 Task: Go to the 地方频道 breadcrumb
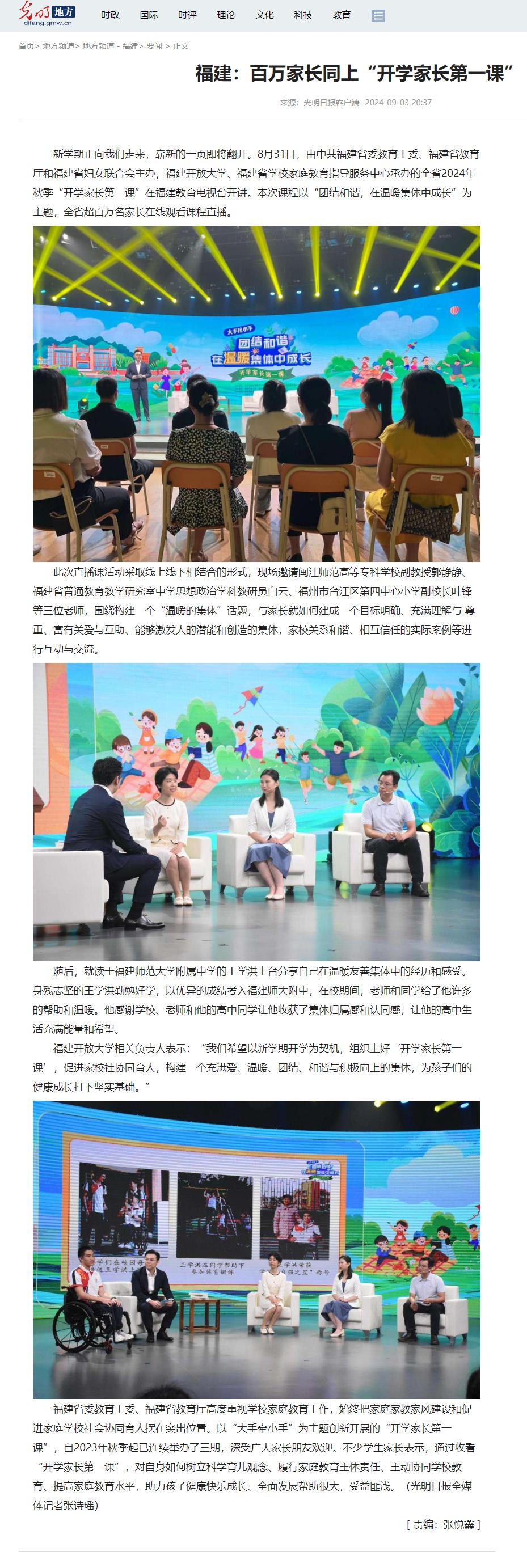(x=58, y=46)
